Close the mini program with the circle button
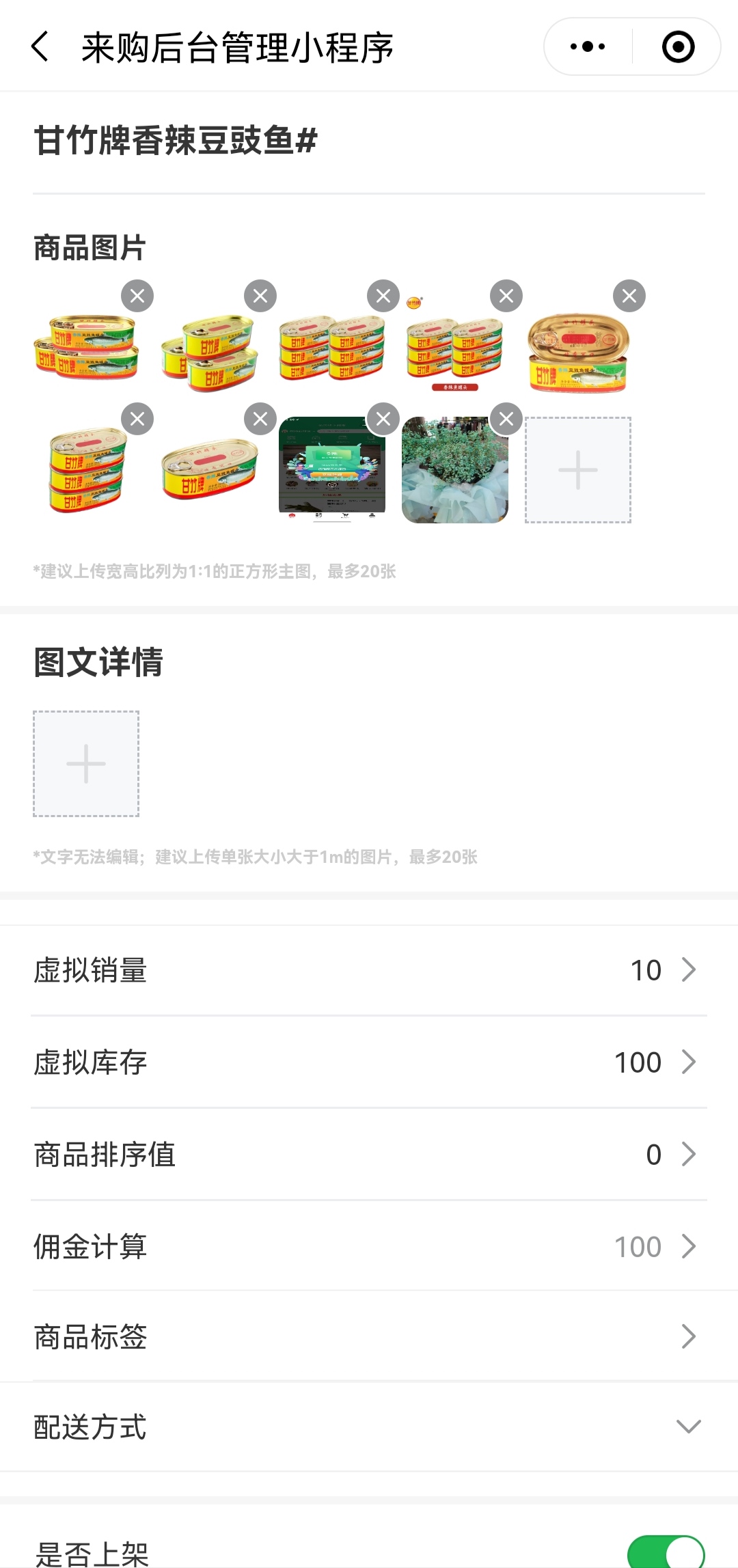The image size is (738, 1568). (x=678, y=47)
